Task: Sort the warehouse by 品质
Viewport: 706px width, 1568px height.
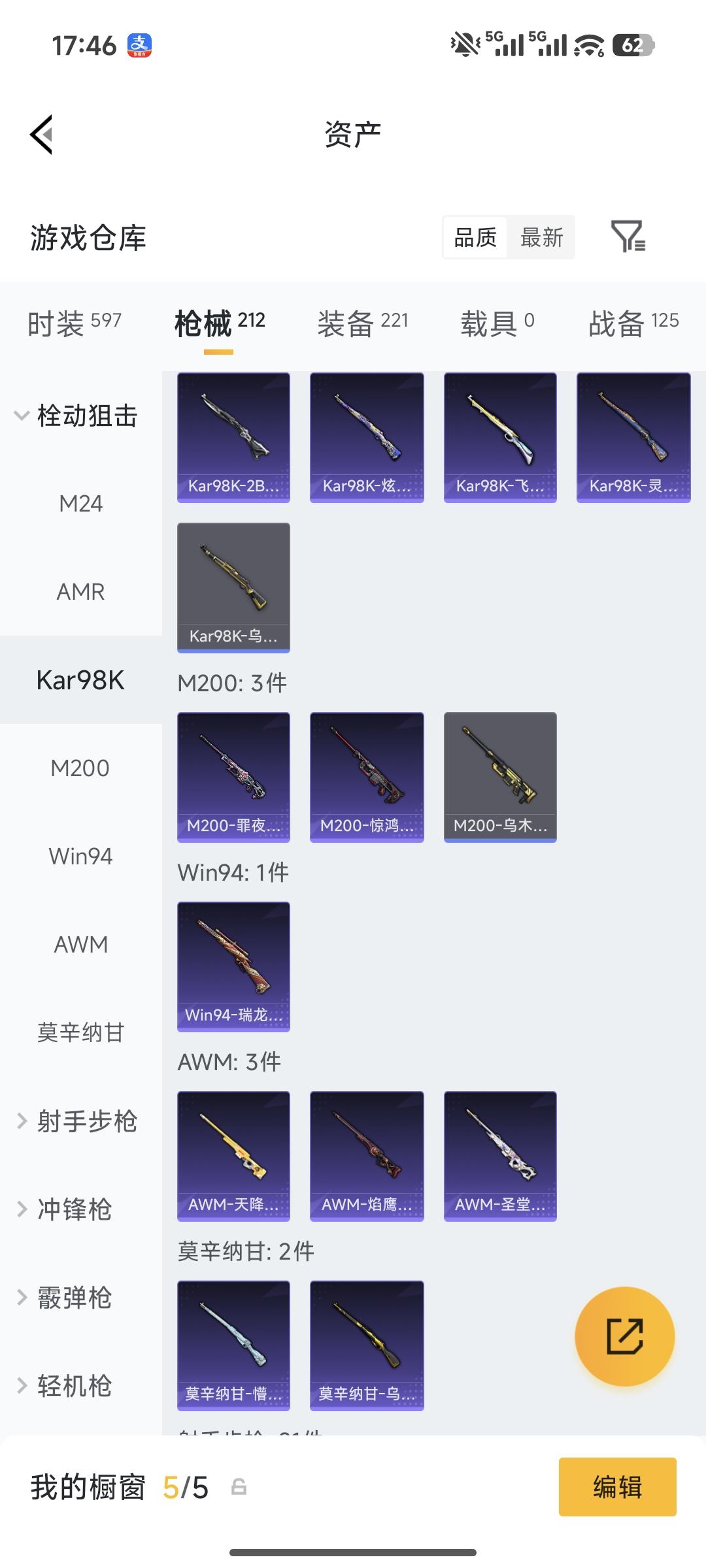Action: point(475,237)
